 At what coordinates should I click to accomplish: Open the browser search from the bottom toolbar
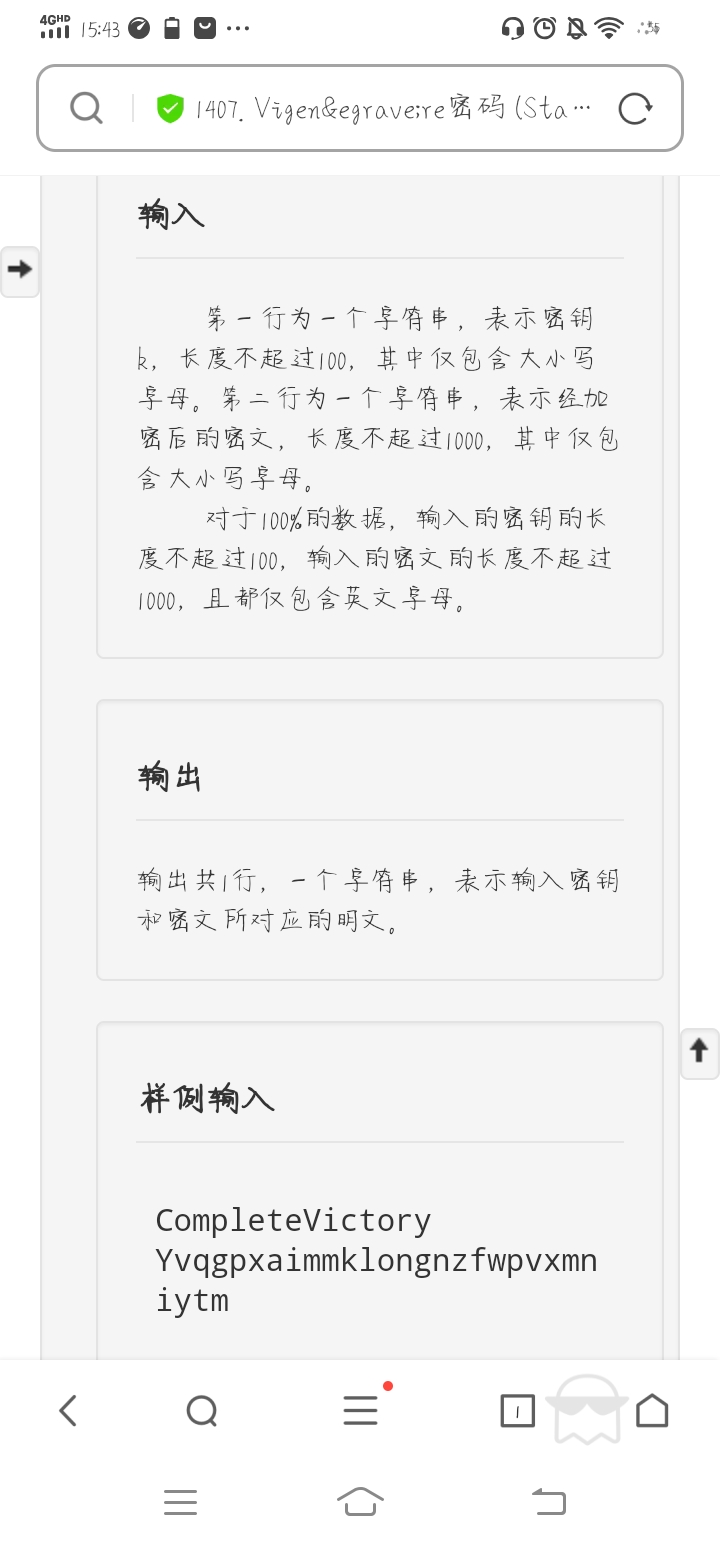[x=202, y=1411]
